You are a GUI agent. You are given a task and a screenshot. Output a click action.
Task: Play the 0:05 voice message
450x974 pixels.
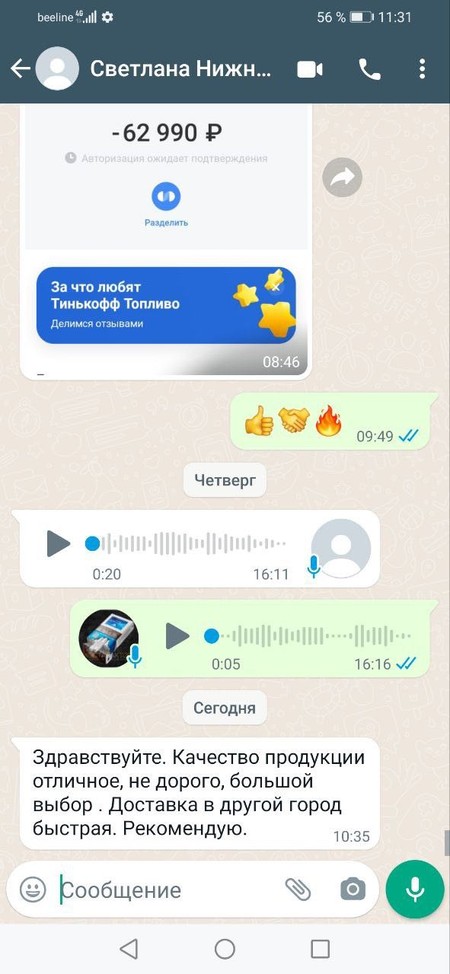click(177, 635)
